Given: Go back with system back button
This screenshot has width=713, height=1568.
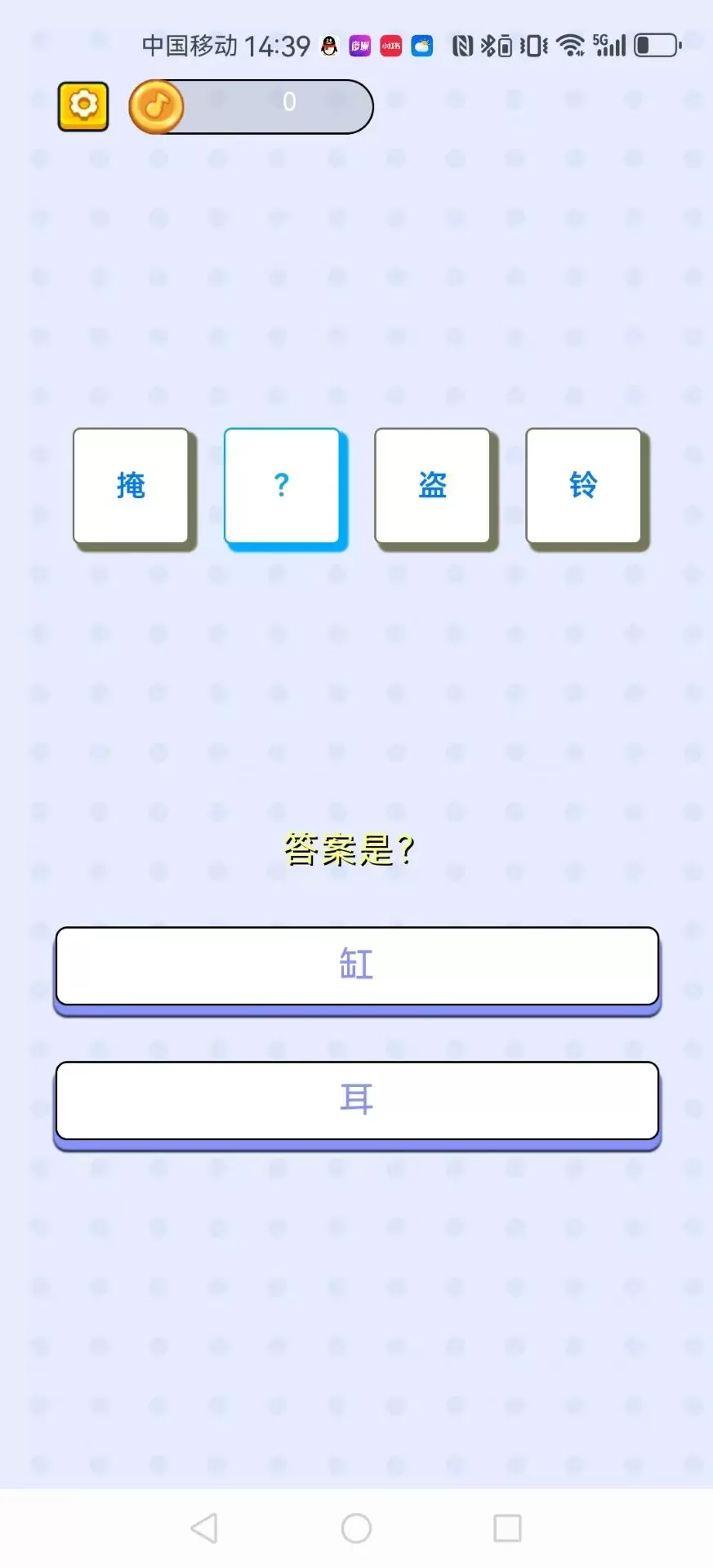Looking at the screenshot, I should click(204, 1527).
